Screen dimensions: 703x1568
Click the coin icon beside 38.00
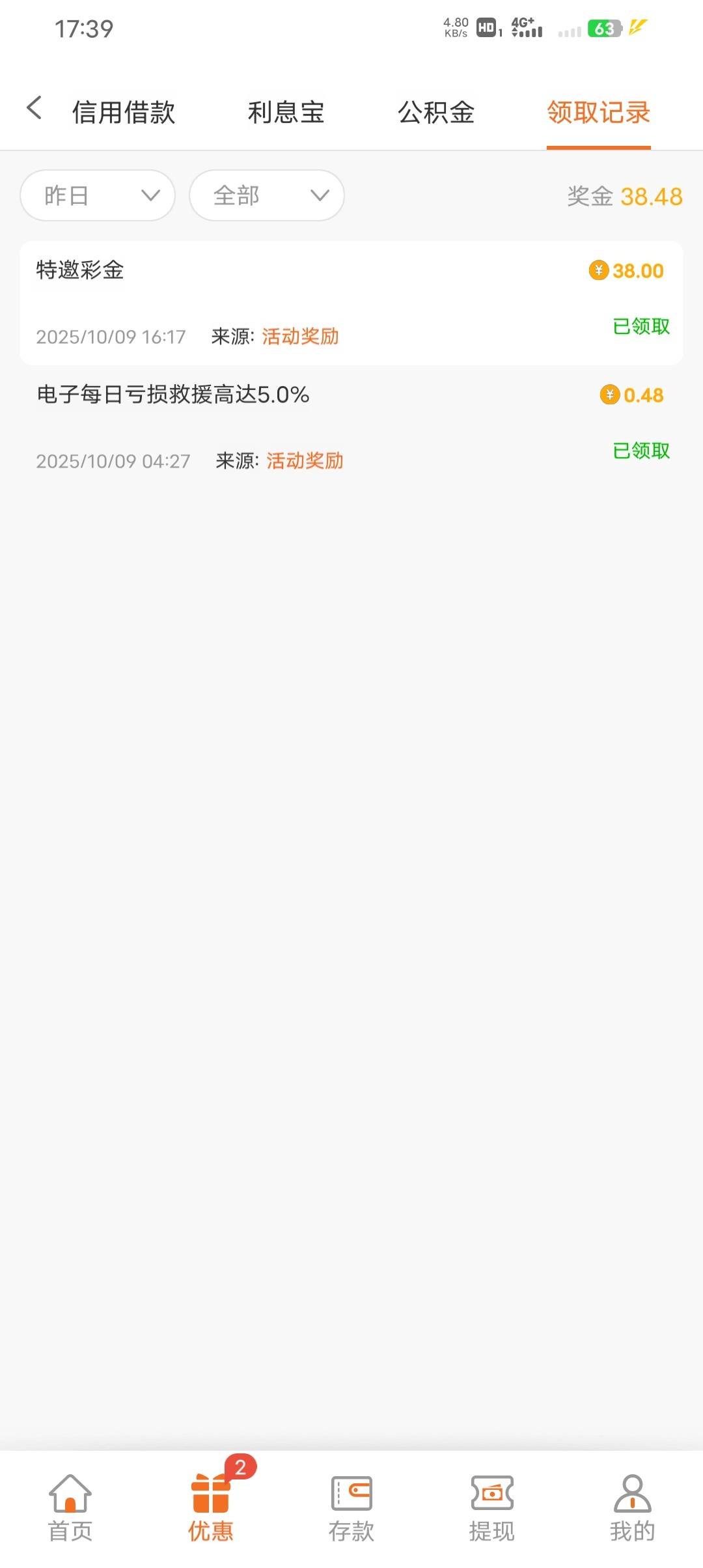(600, 270)
